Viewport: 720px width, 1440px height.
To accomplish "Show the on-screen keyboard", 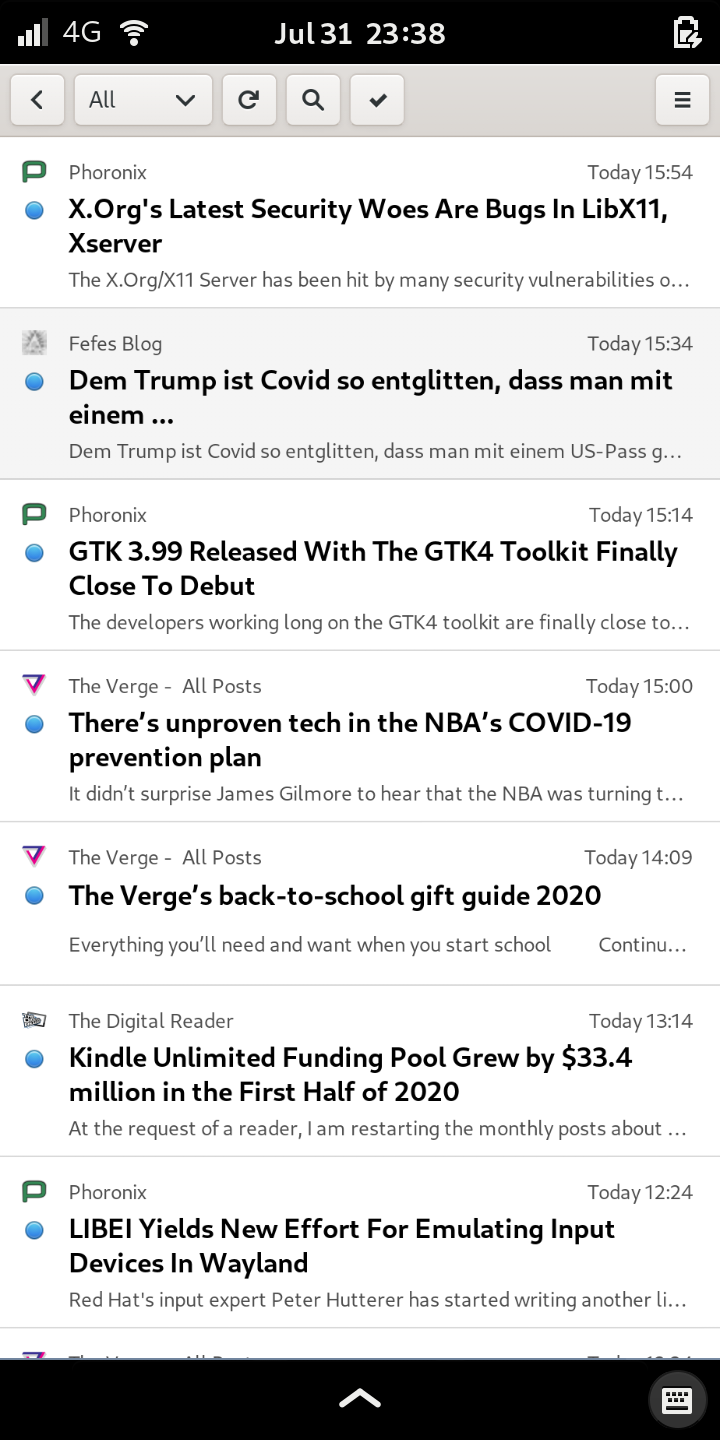I will [677, 1400].
